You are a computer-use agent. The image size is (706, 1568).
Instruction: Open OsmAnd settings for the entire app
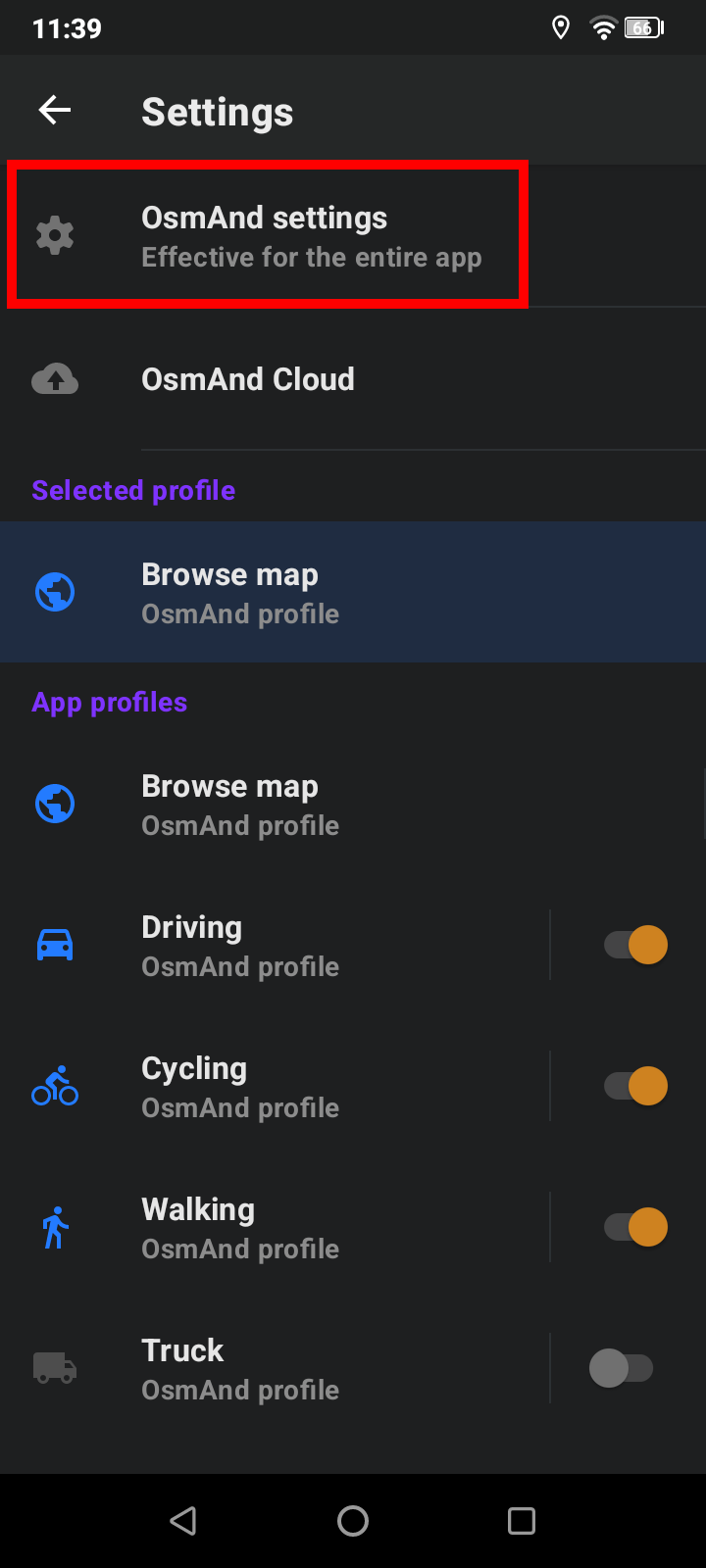[267, 236]
